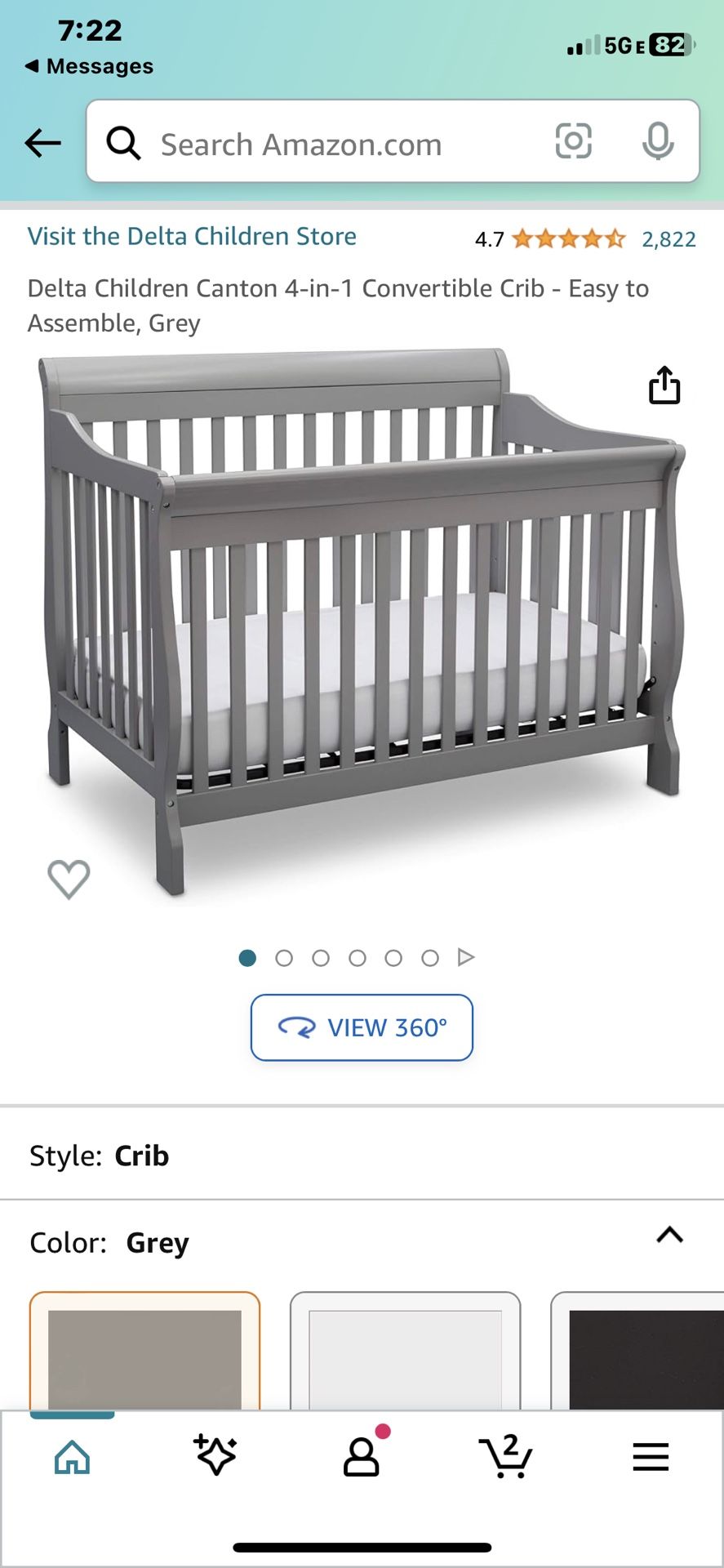Screen dimensions: 724x1568
Task: Select the third carousel dot
Action: click(x=322, y=957)
